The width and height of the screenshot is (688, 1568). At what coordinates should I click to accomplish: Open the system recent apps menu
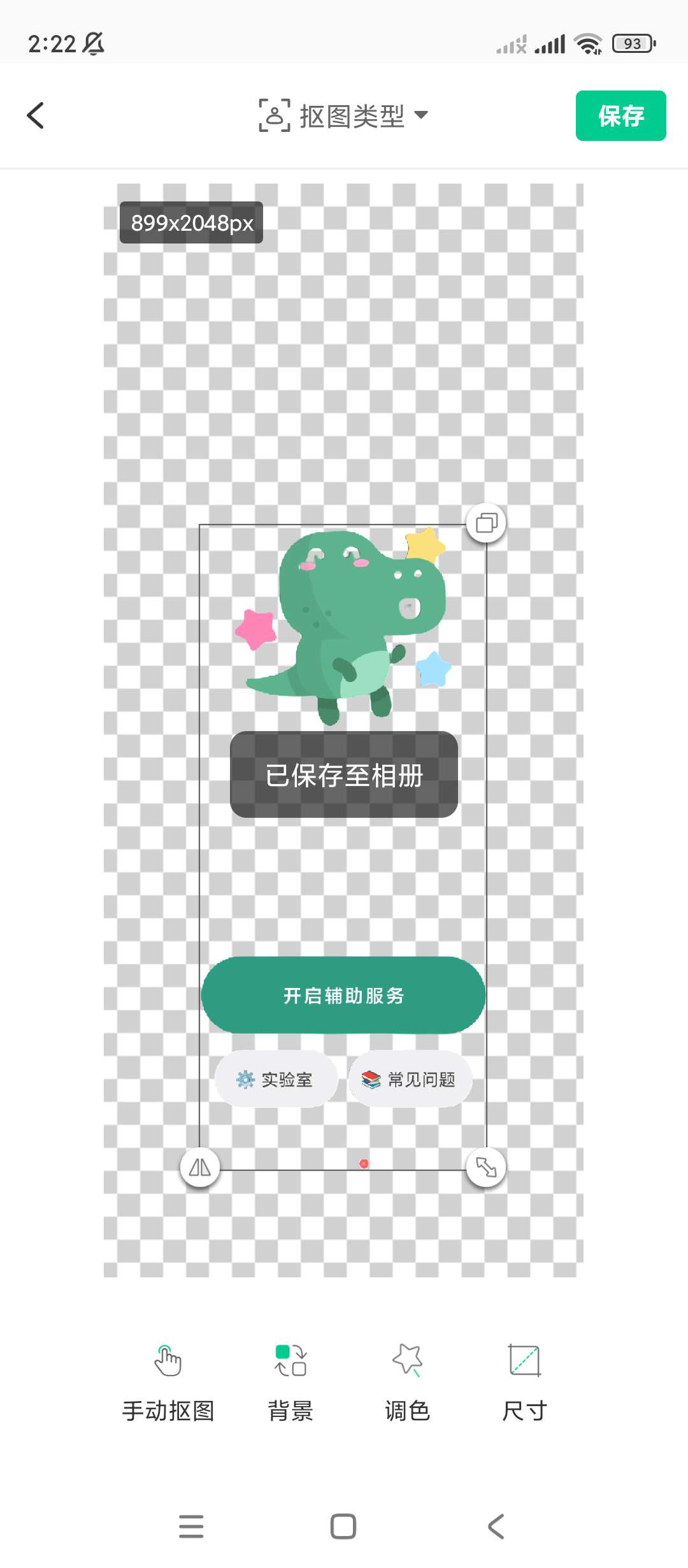coord(191,1527)
